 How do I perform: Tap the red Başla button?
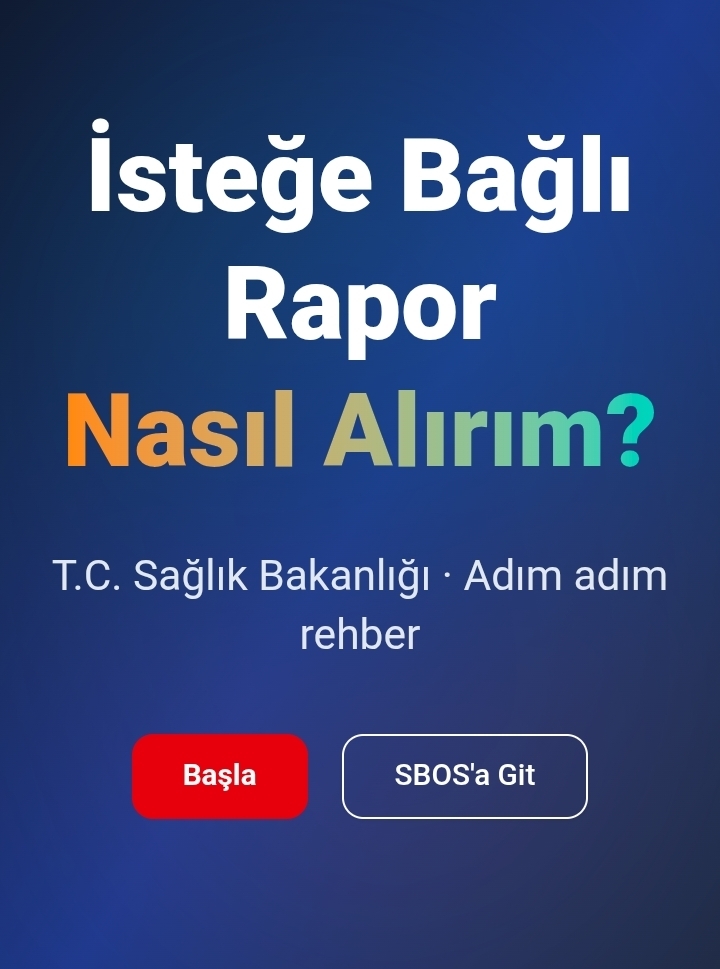click(x=220, y=776)
